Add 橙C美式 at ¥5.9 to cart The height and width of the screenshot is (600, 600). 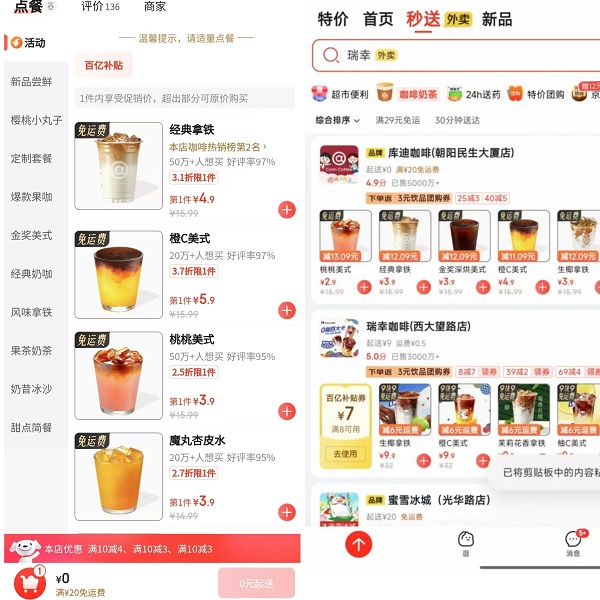287,311
